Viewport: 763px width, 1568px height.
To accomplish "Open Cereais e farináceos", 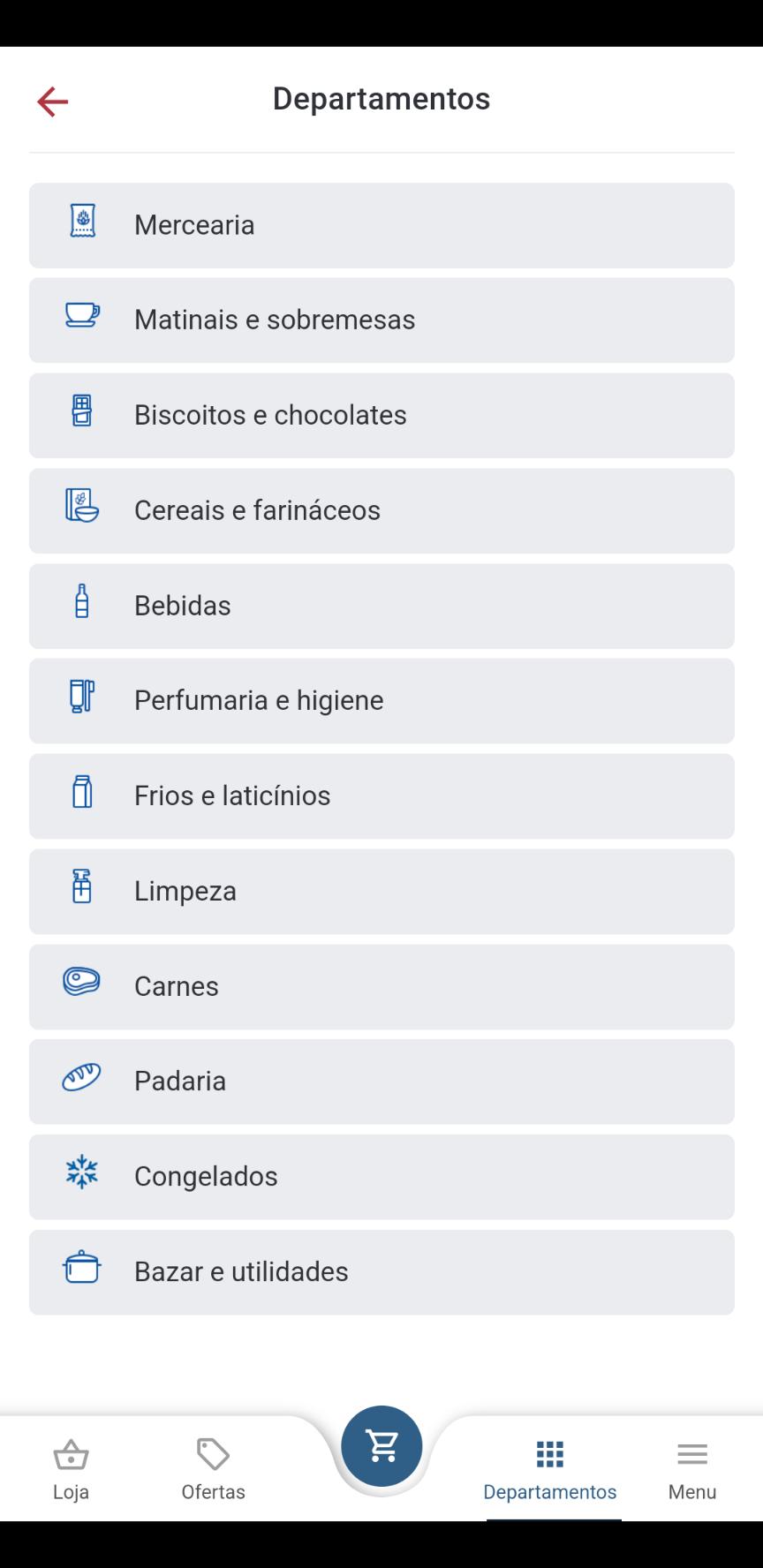I will [381, 510].
